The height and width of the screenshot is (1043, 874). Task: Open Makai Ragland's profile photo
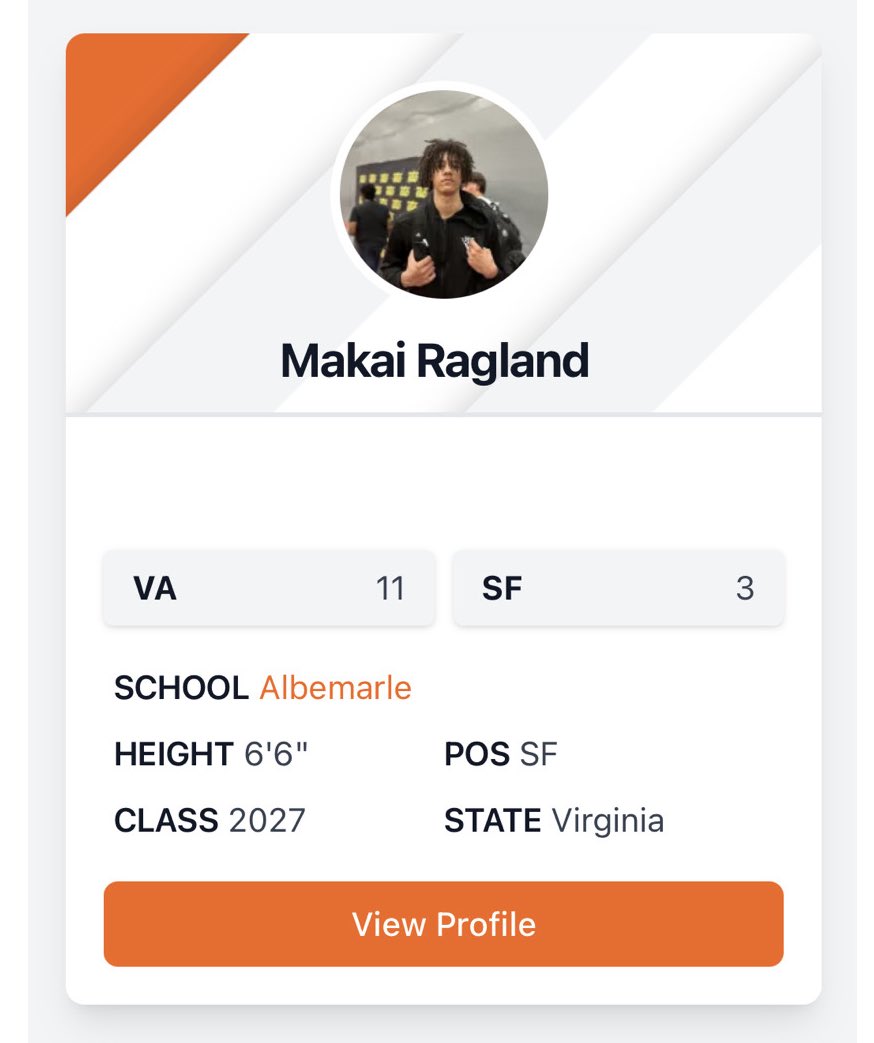444,194
